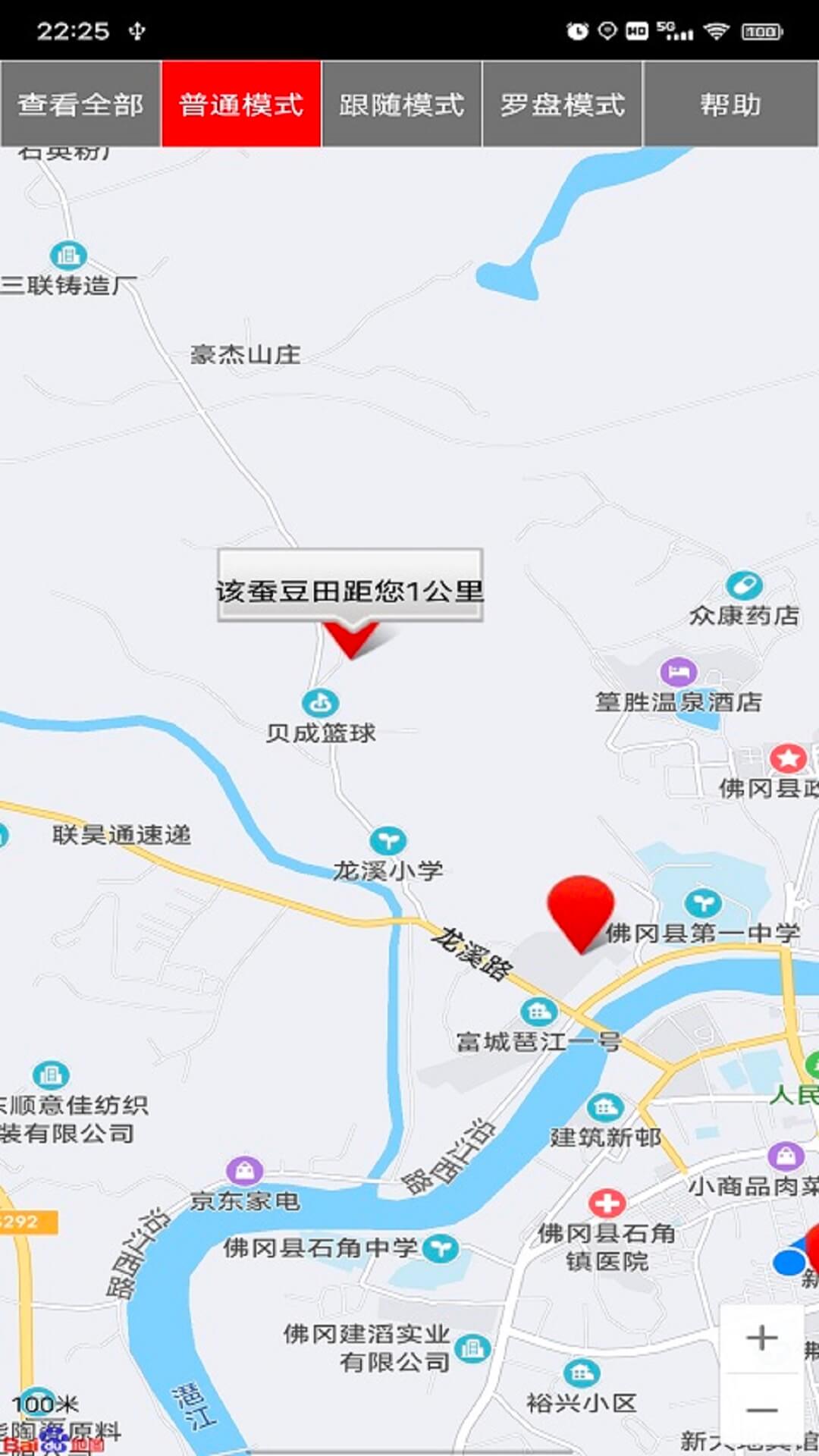Tap the 该蚕豆田距您1公里 info bubble
819x1456 pixels.
(x=350, y=586)
